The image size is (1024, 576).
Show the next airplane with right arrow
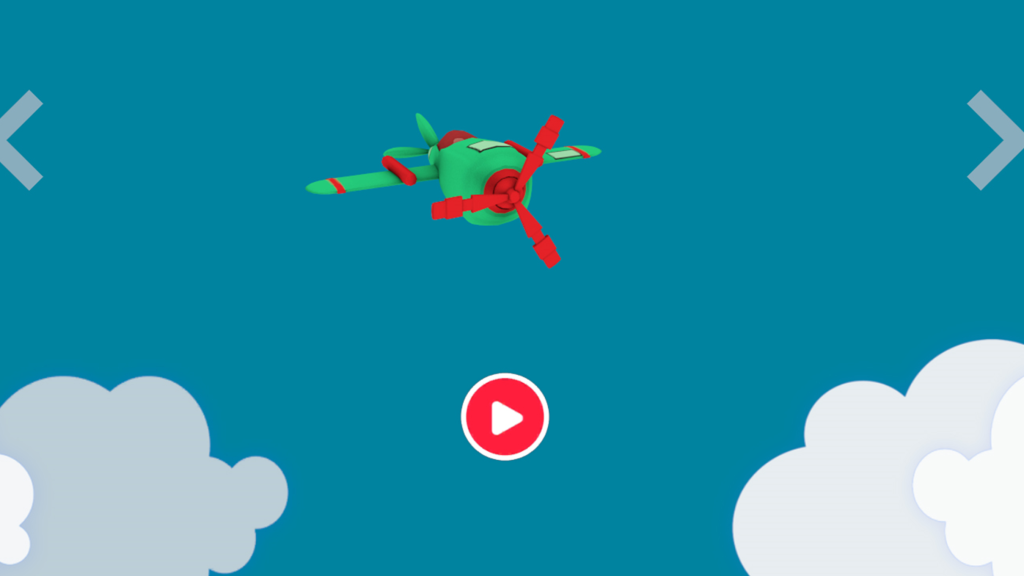coord(994,140)
